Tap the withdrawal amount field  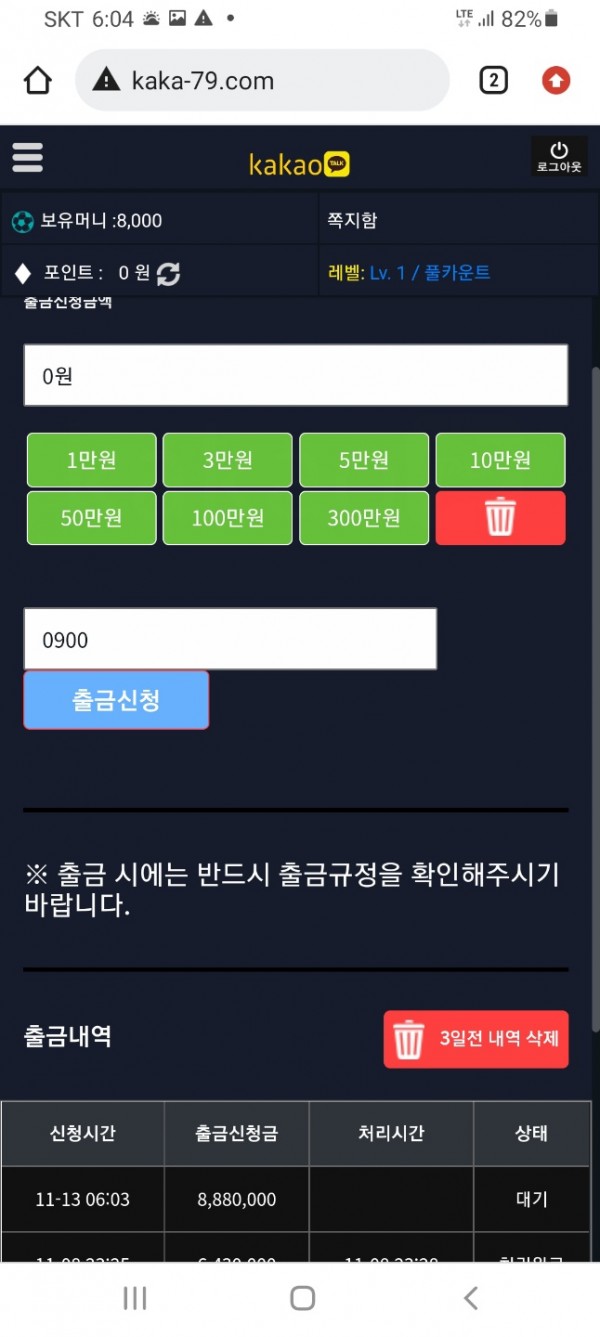tap(295, 376)
